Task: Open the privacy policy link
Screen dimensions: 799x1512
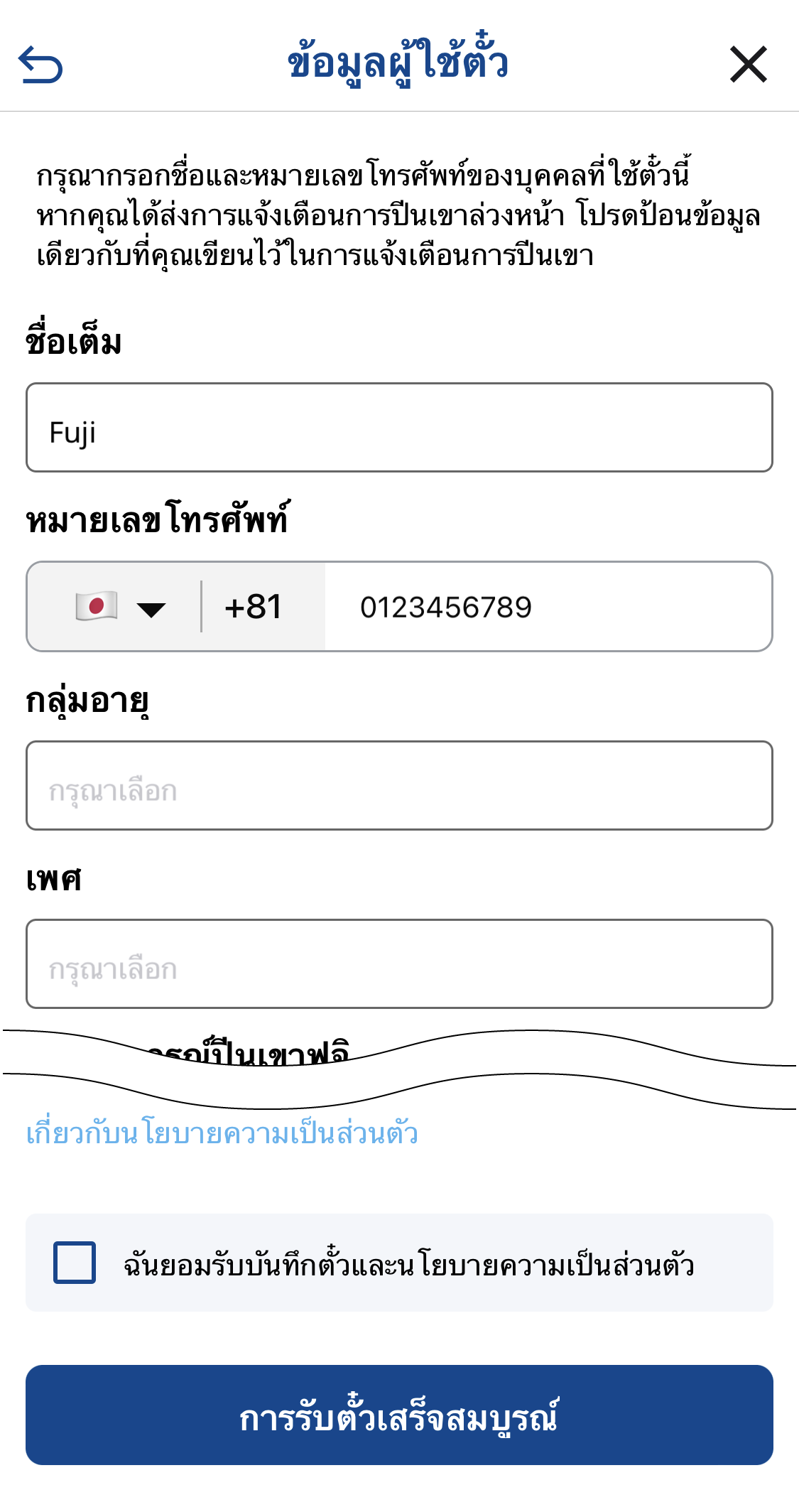Action: (x=222, y=1133)
